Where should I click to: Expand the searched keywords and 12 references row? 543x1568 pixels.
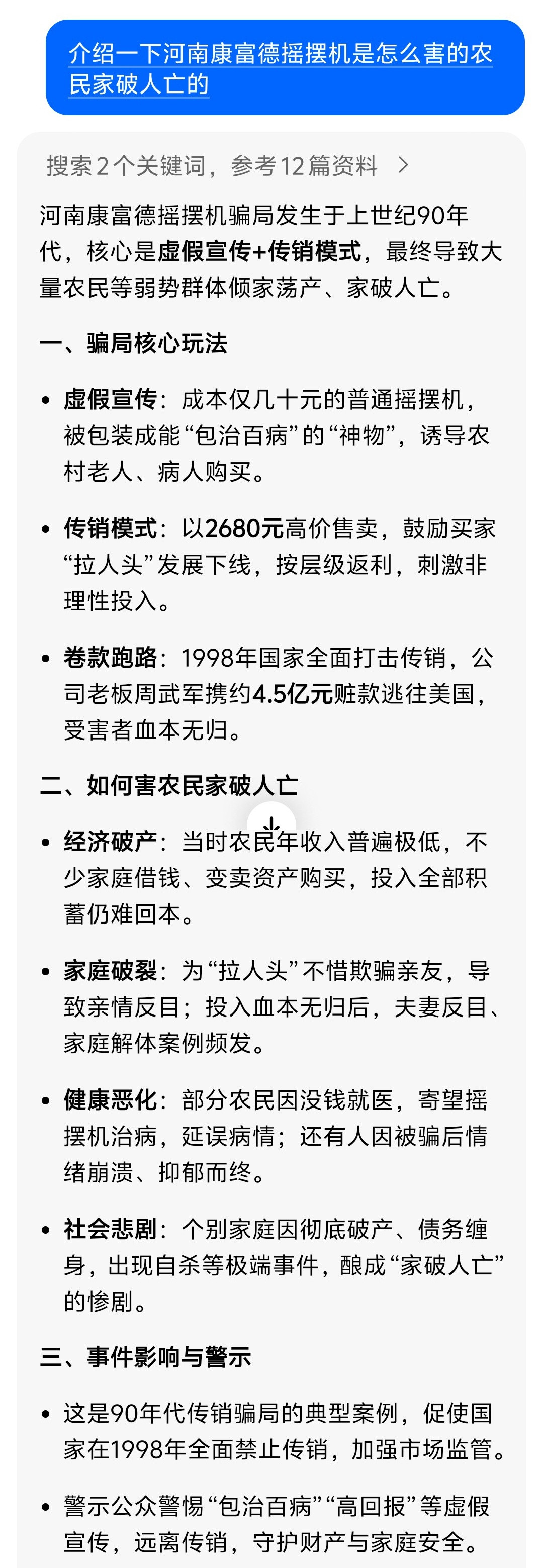(x=228, y=165)
